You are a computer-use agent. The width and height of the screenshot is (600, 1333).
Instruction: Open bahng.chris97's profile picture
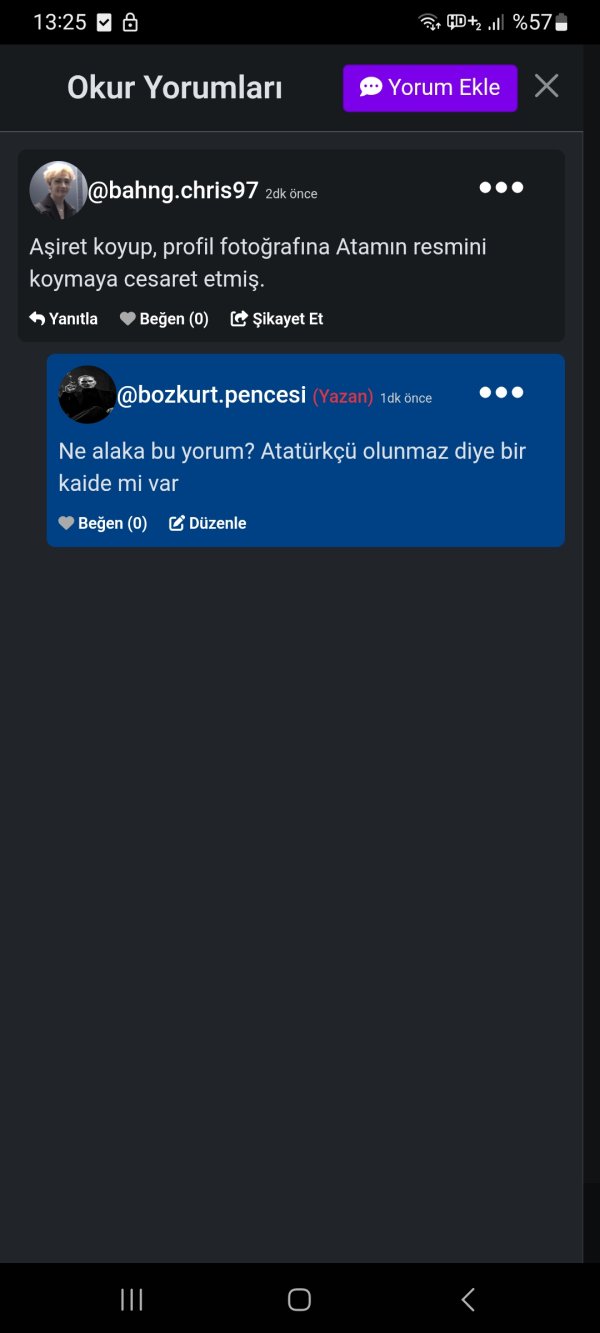(x=58, y=190)
